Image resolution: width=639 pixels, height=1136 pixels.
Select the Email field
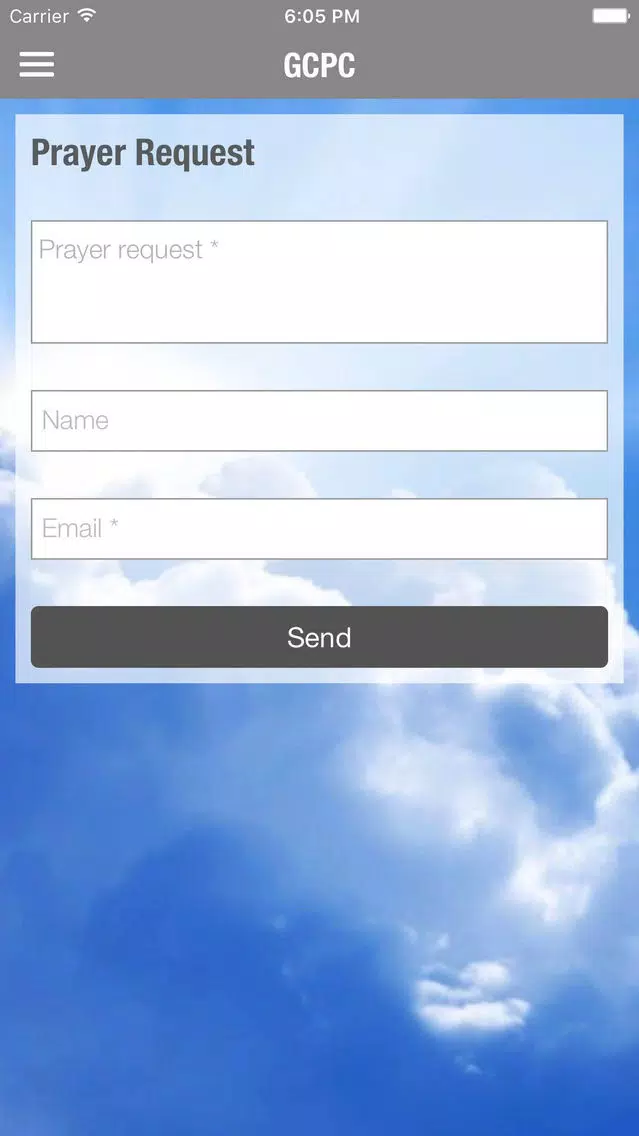coord(319,529)
